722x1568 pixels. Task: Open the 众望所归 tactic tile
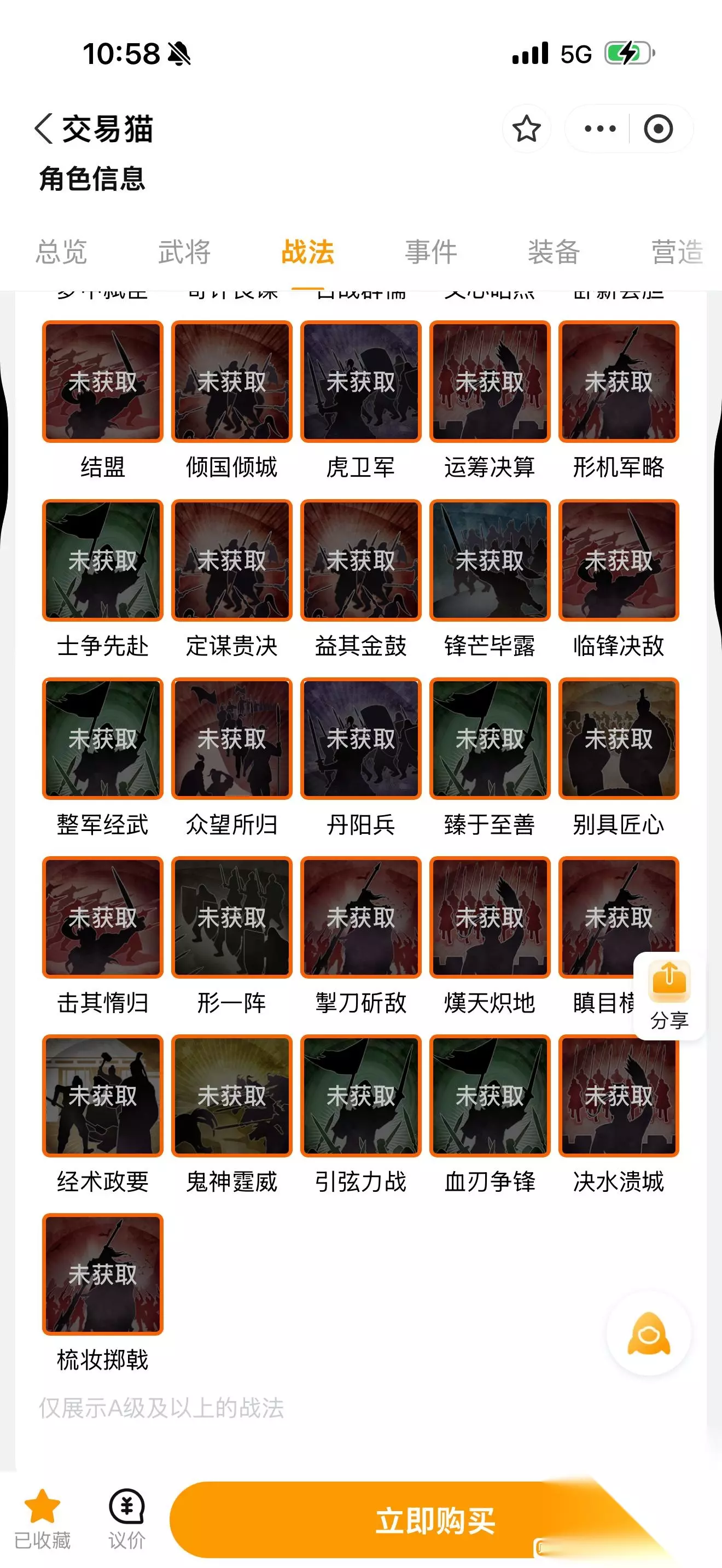click(232, 738)
